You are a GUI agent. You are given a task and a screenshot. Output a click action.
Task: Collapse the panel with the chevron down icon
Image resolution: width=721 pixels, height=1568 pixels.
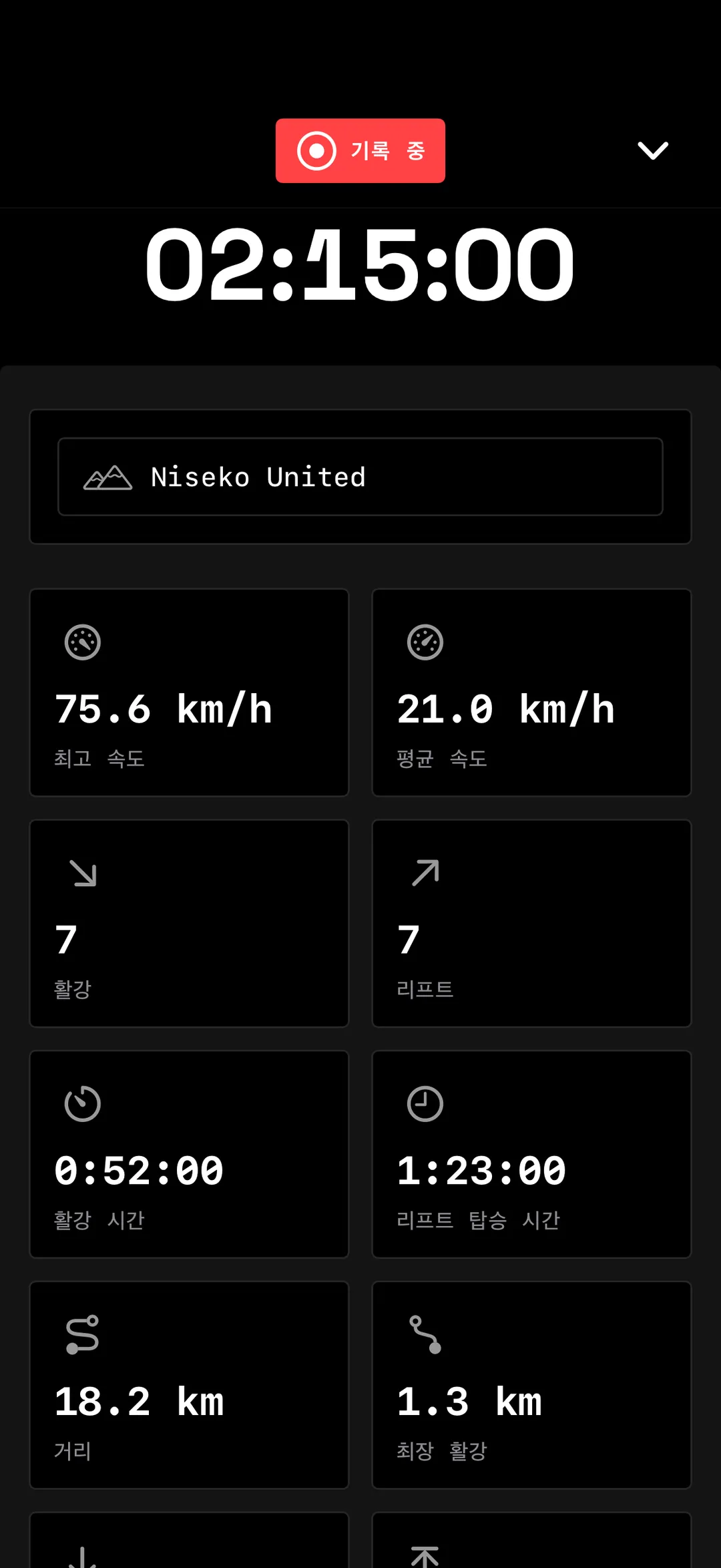tap(653, 151)
